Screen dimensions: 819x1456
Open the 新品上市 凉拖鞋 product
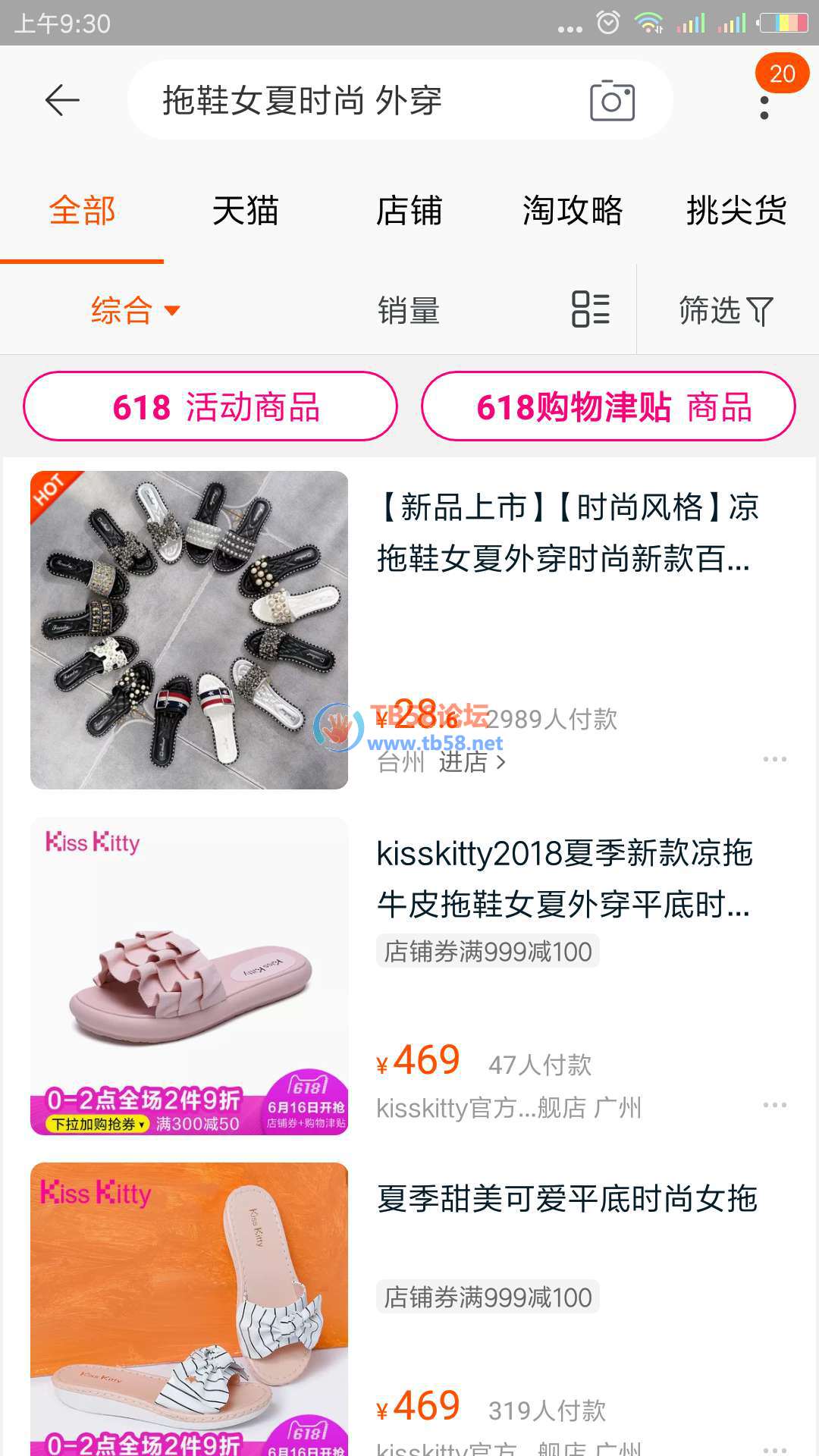(x=565, y=533)
